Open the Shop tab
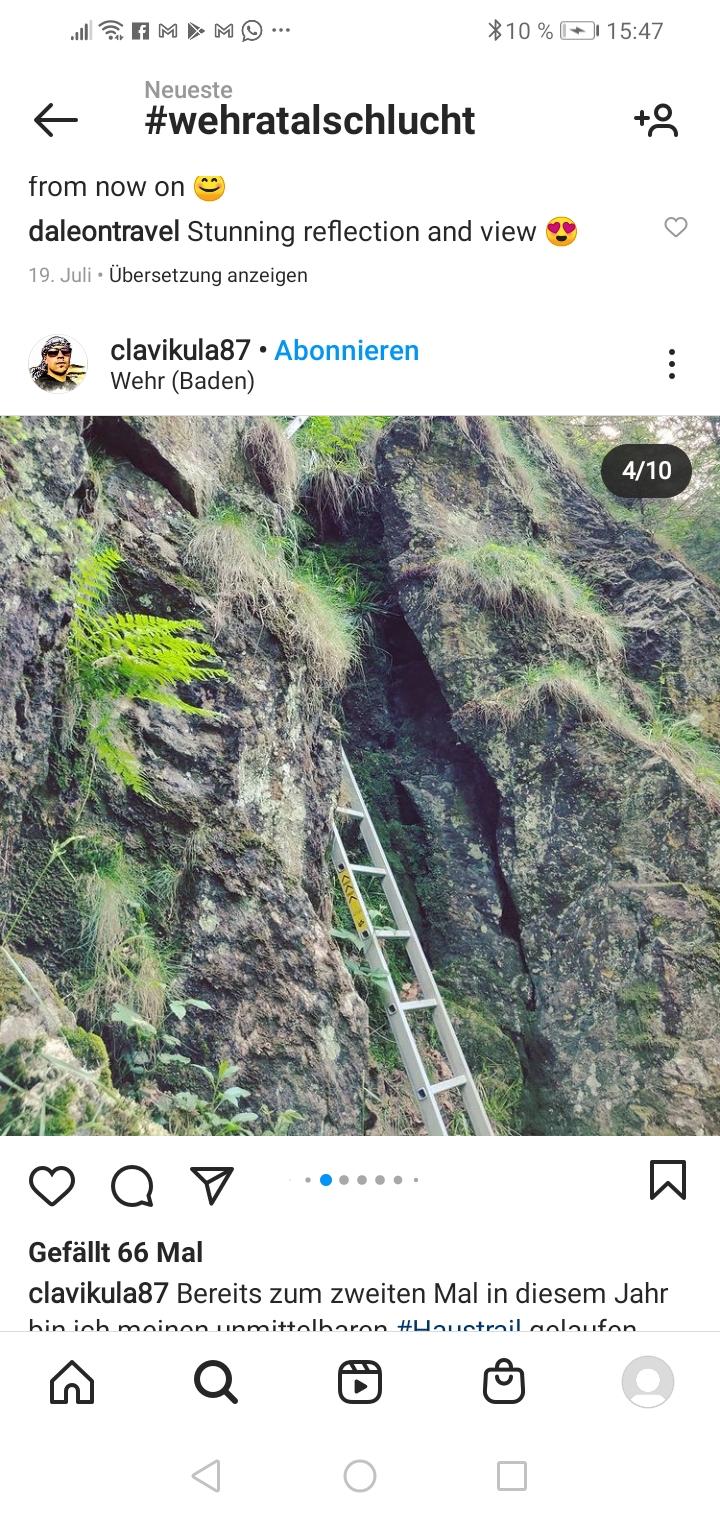 coord(504,1382)
